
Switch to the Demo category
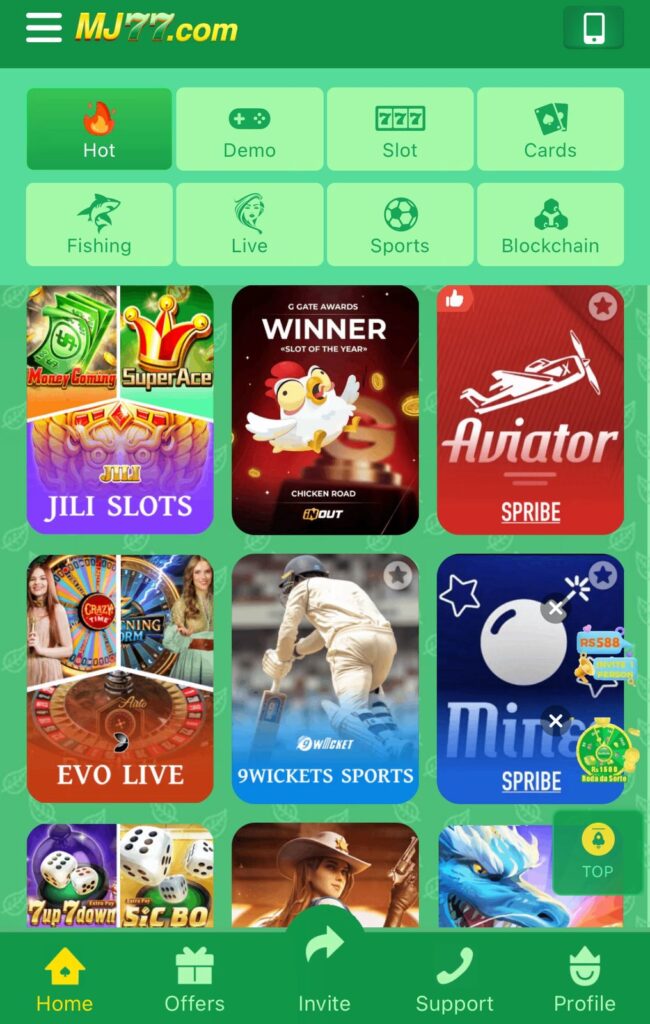(x=250, y=129)
